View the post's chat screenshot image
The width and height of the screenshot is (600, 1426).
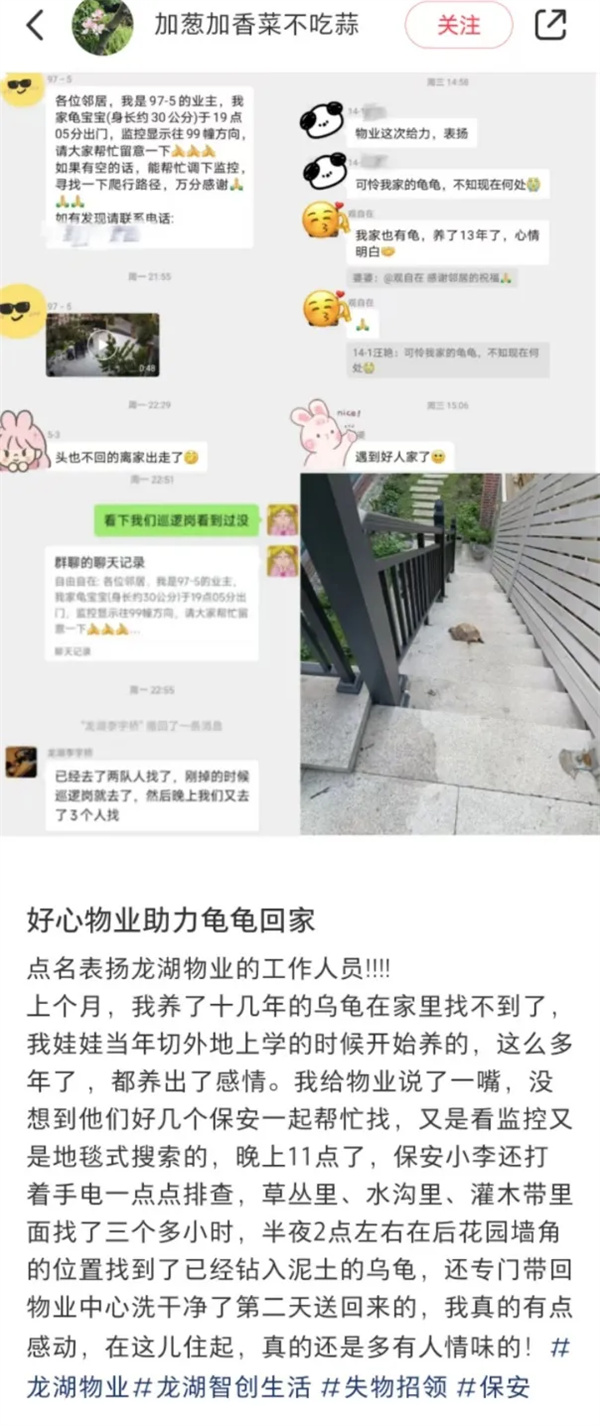click(x=300, y=450)
